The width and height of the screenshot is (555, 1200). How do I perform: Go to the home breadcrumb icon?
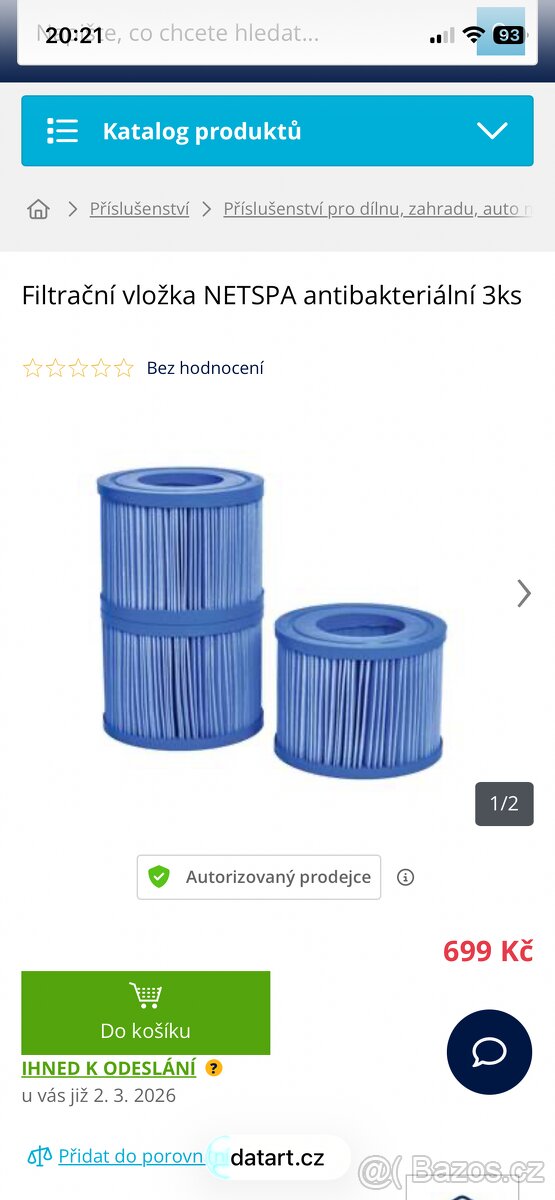tap(38, 209)
